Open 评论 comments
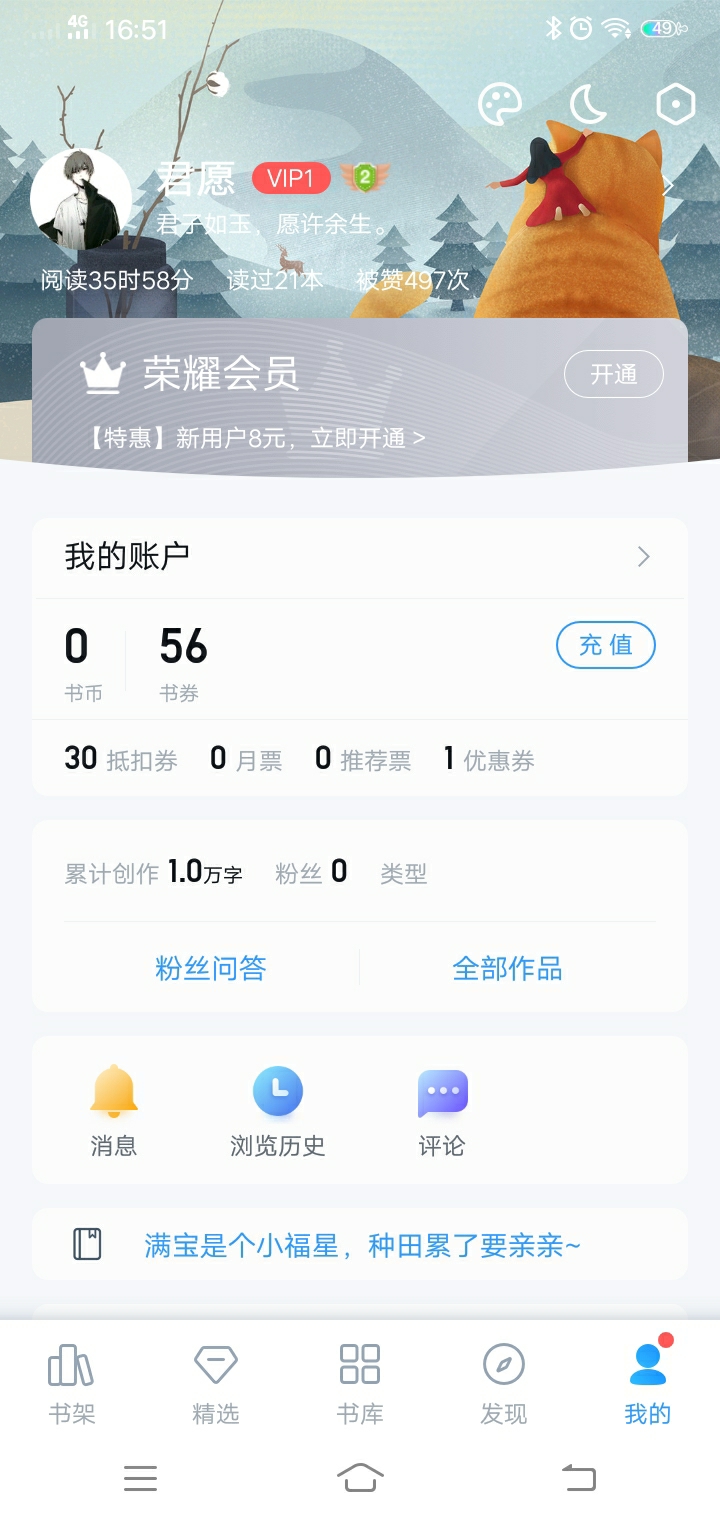 click(442, 1110)
